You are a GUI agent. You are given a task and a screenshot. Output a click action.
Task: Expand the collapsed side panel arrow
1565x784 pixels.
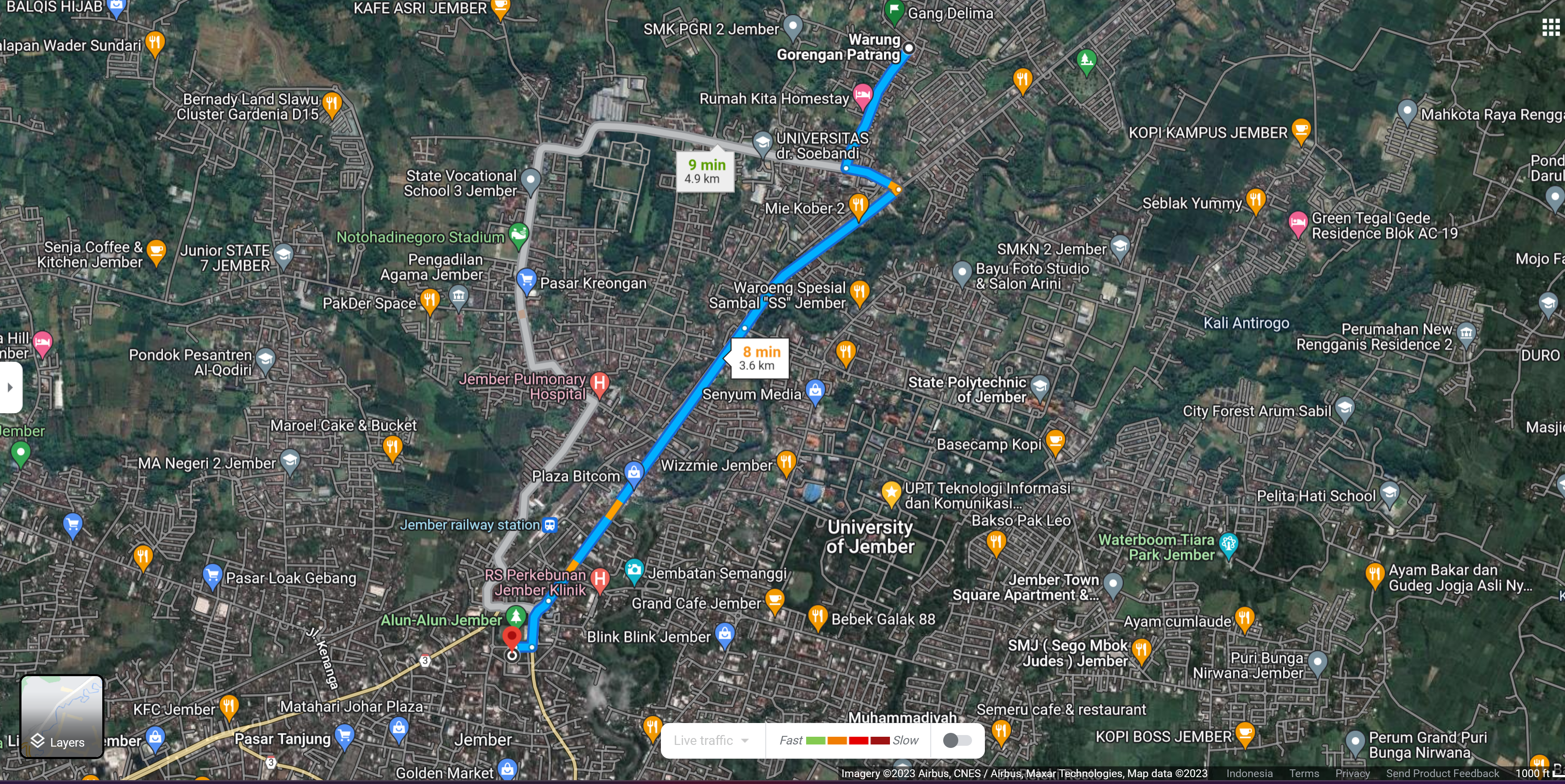coord(10,387)
